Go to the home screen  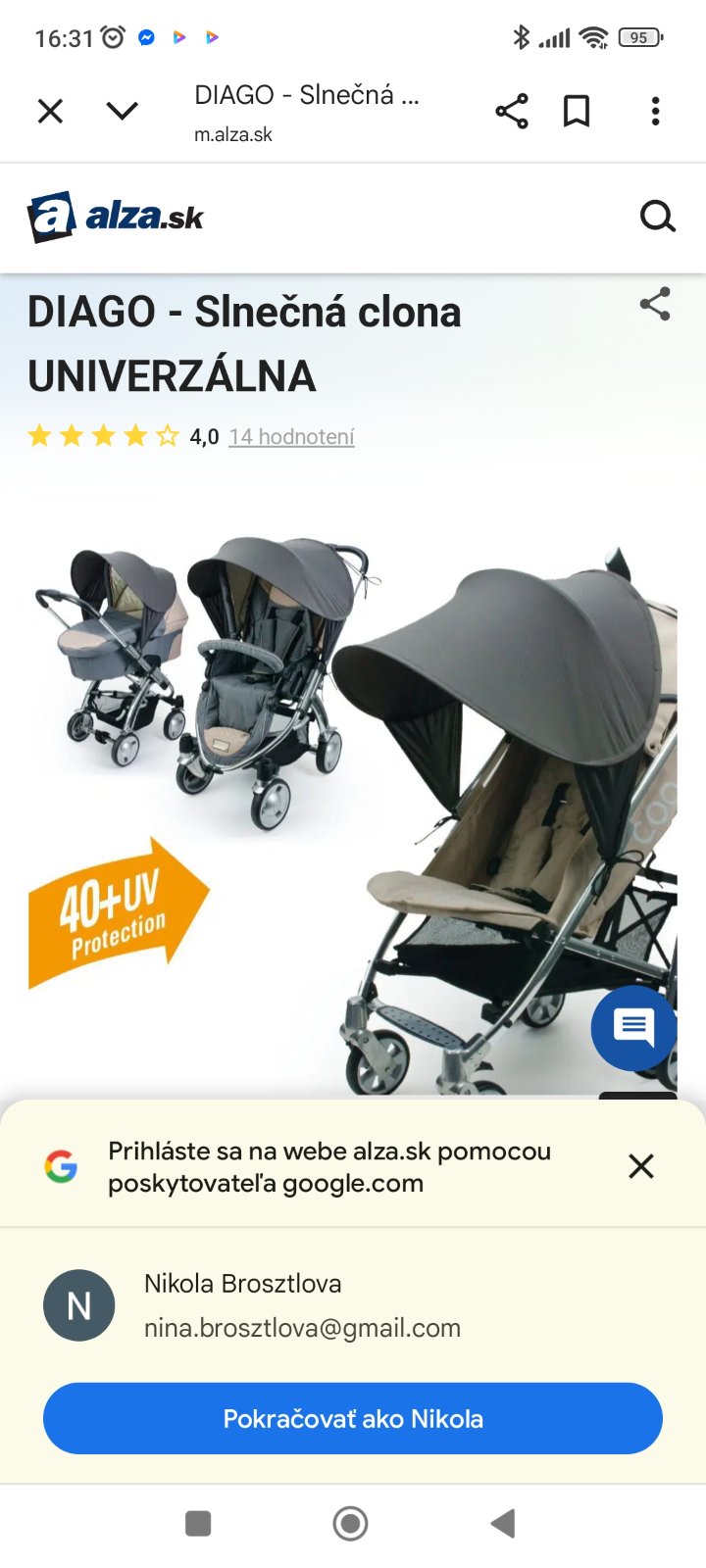(x=350, y=1523)
